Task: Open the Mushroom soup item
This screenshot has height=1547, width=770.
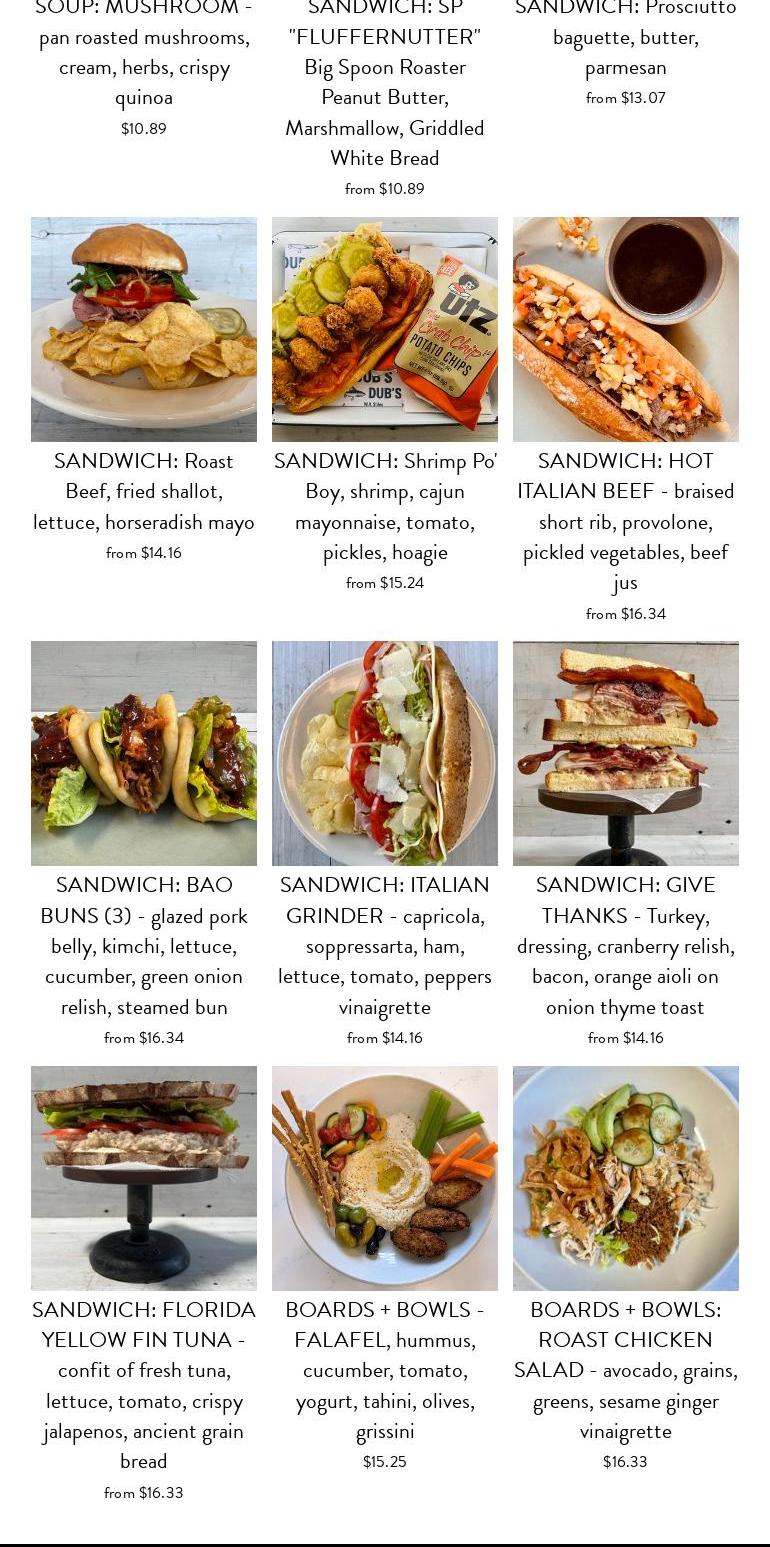Action: 144,52
